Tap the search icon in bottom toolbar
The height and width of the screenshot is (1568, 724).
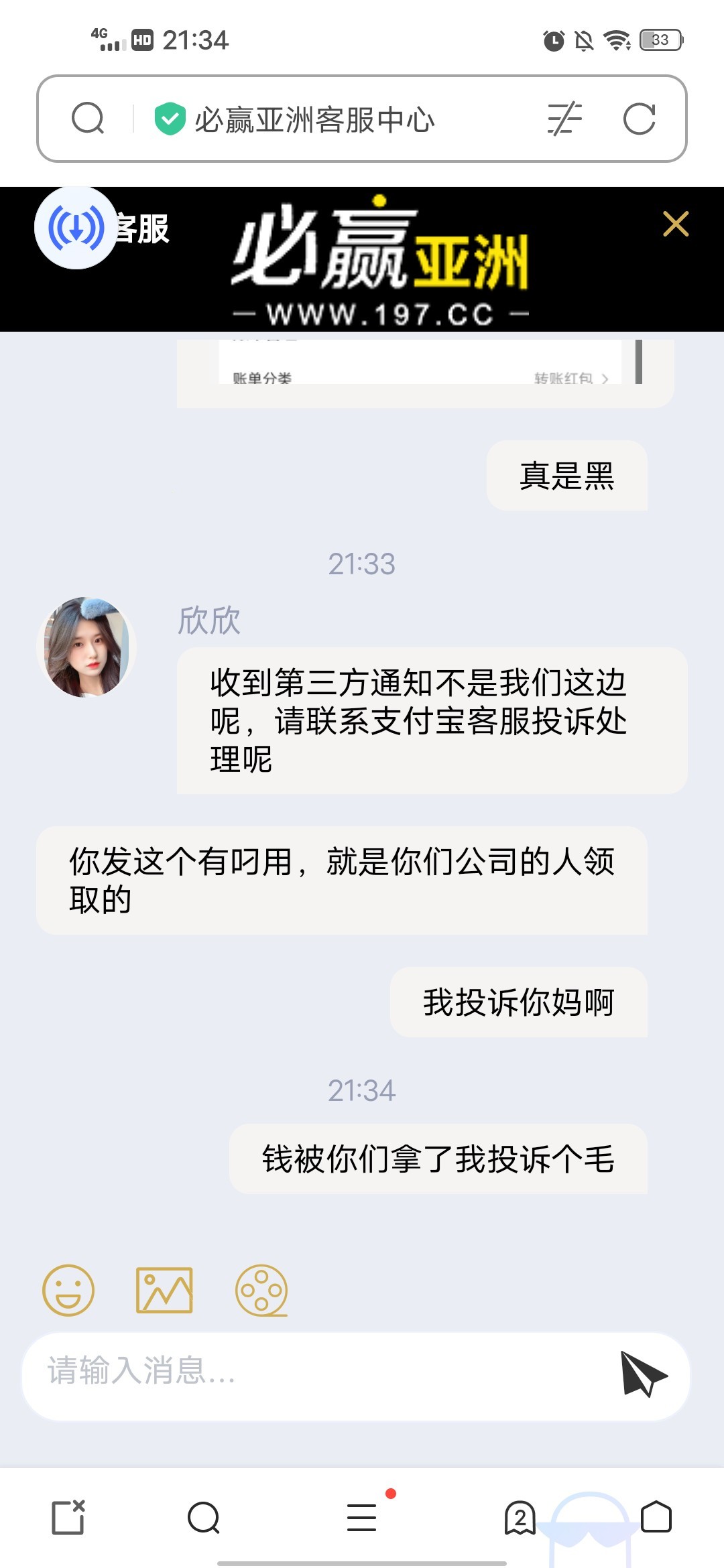coord(204,1518)
